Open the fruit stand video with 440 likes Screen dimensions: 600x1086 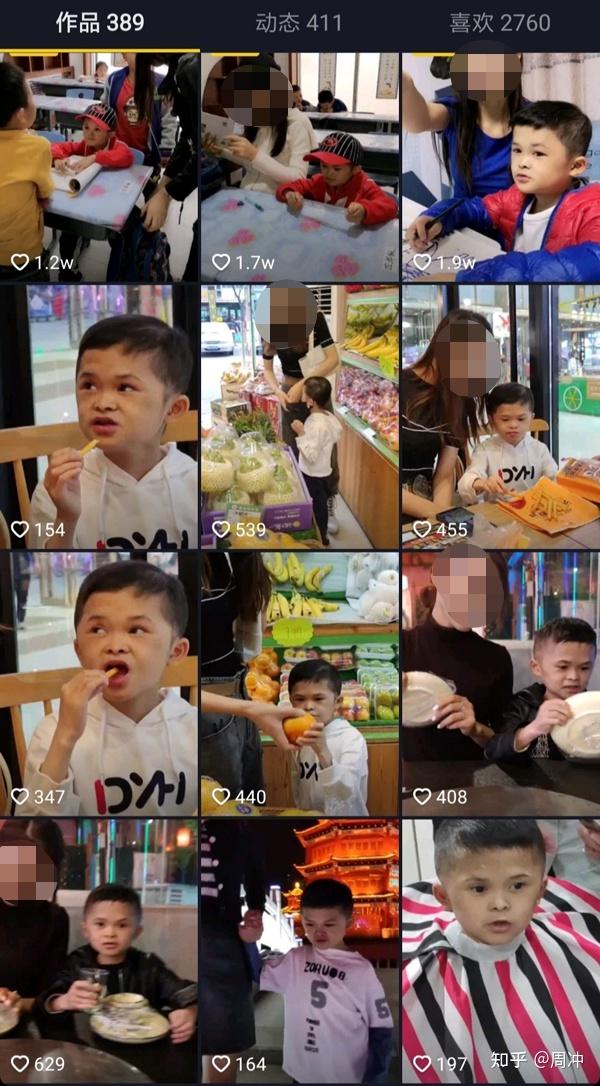coord(300,684)
